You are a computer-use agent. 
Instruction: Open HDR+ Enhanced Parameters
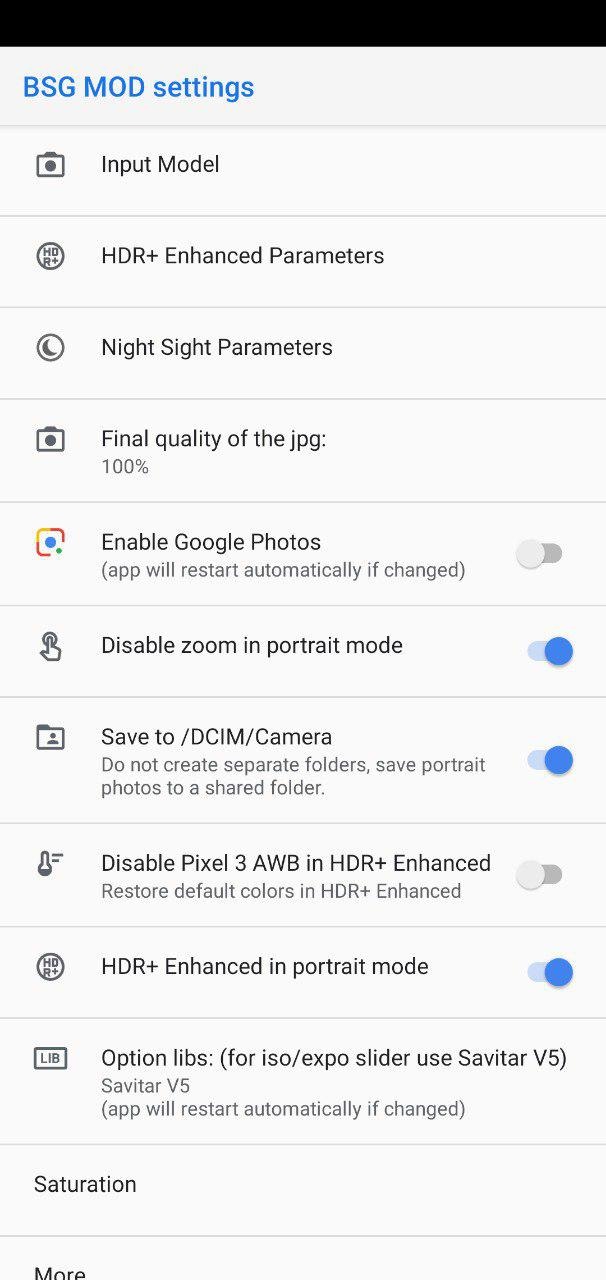(x=242, y=256)
